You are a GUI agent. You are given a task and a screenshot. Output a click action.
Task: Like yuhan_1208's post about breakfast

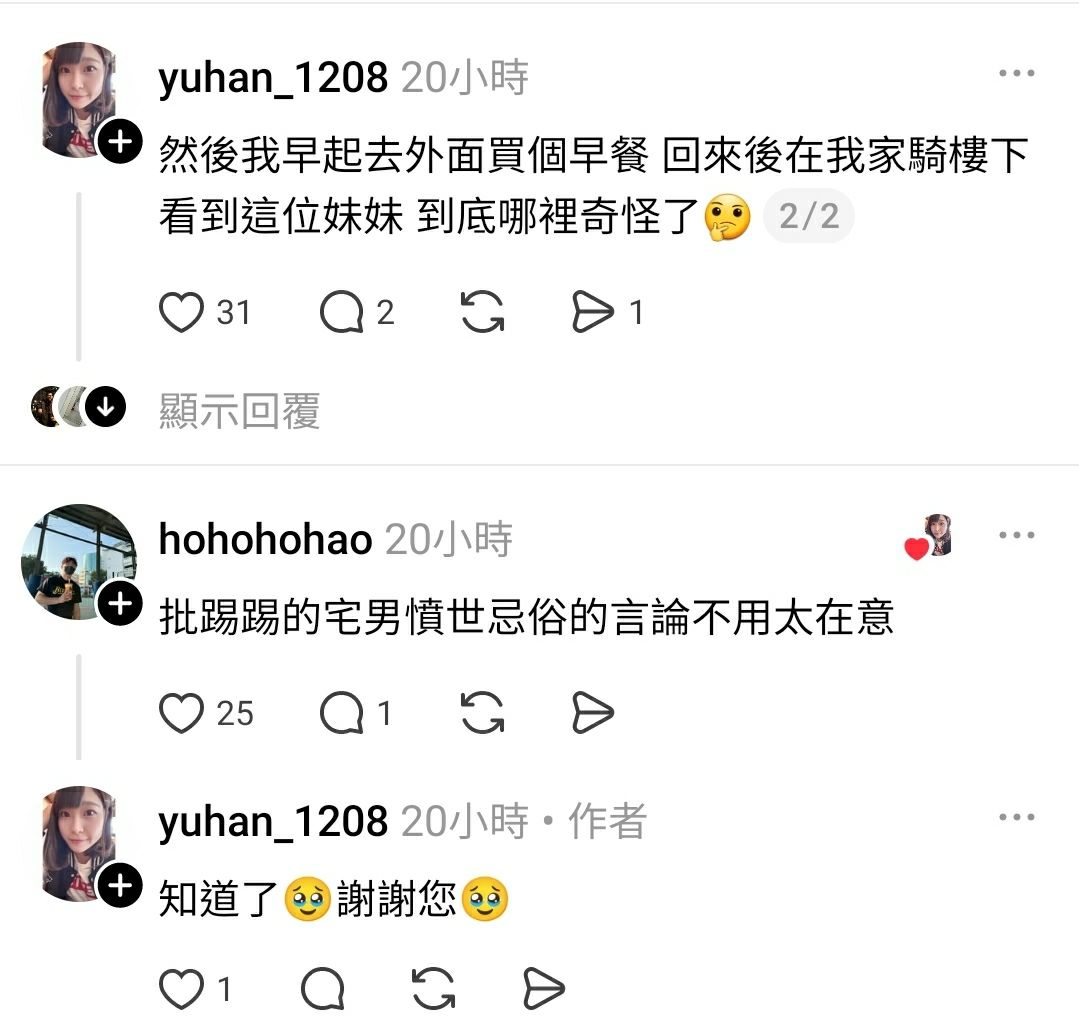pos(182,313)
